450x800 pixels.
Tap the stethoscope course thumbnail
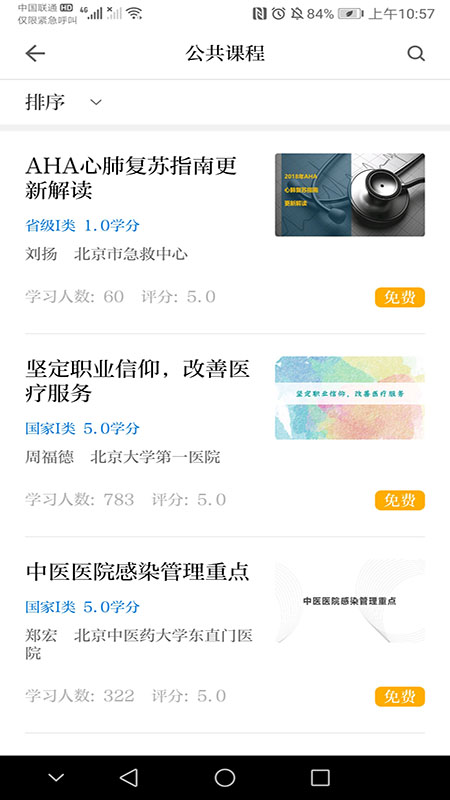click(349, 195)
